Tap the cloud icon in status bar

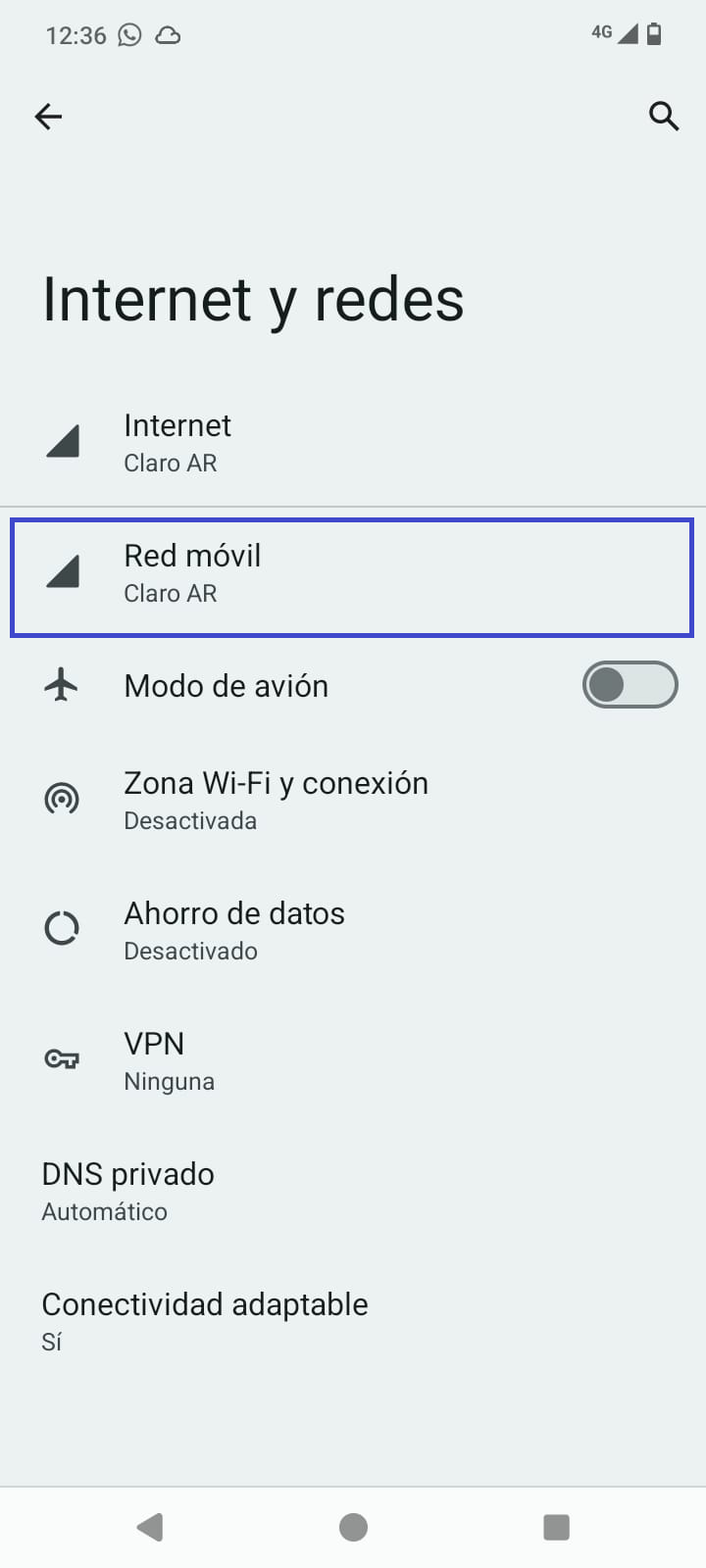(169, 35)
